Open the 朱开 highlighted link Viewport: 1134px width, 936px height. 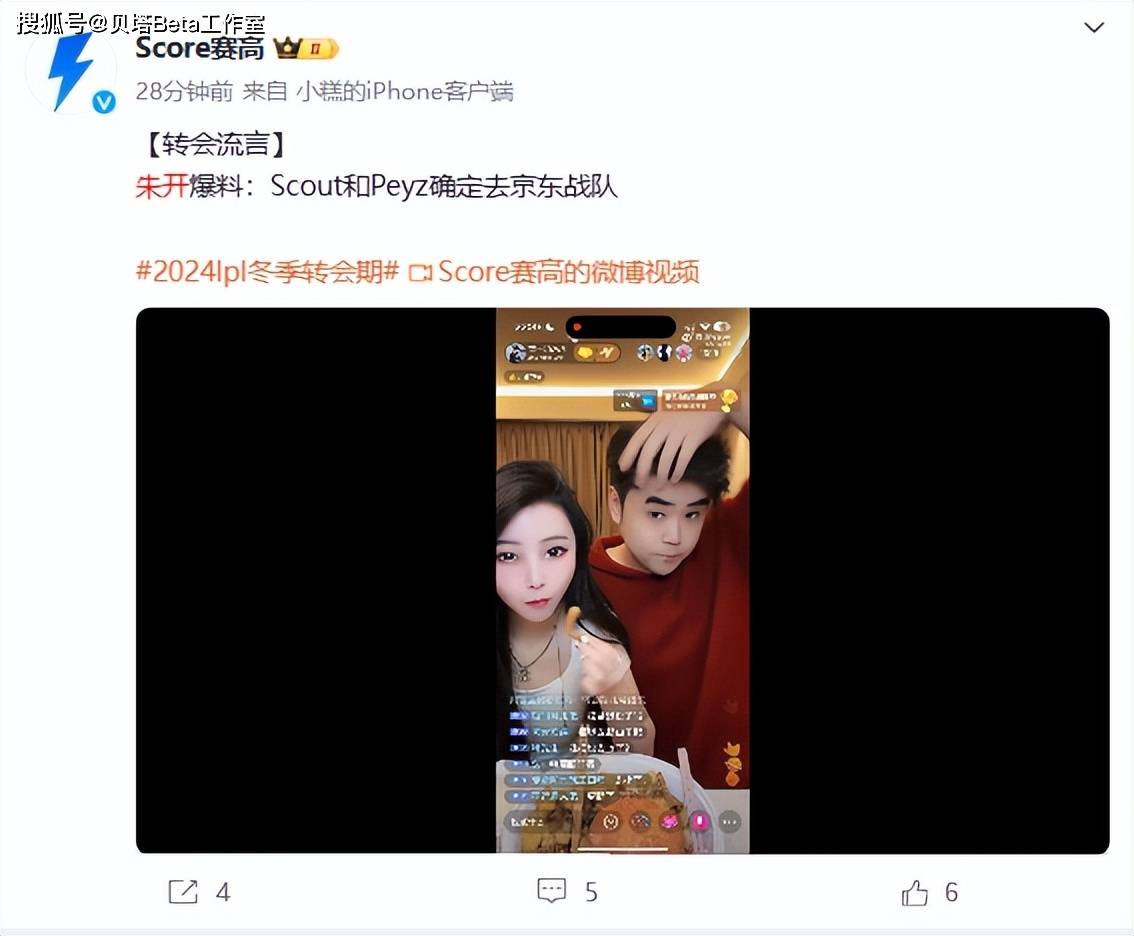(x=160, y=186)
